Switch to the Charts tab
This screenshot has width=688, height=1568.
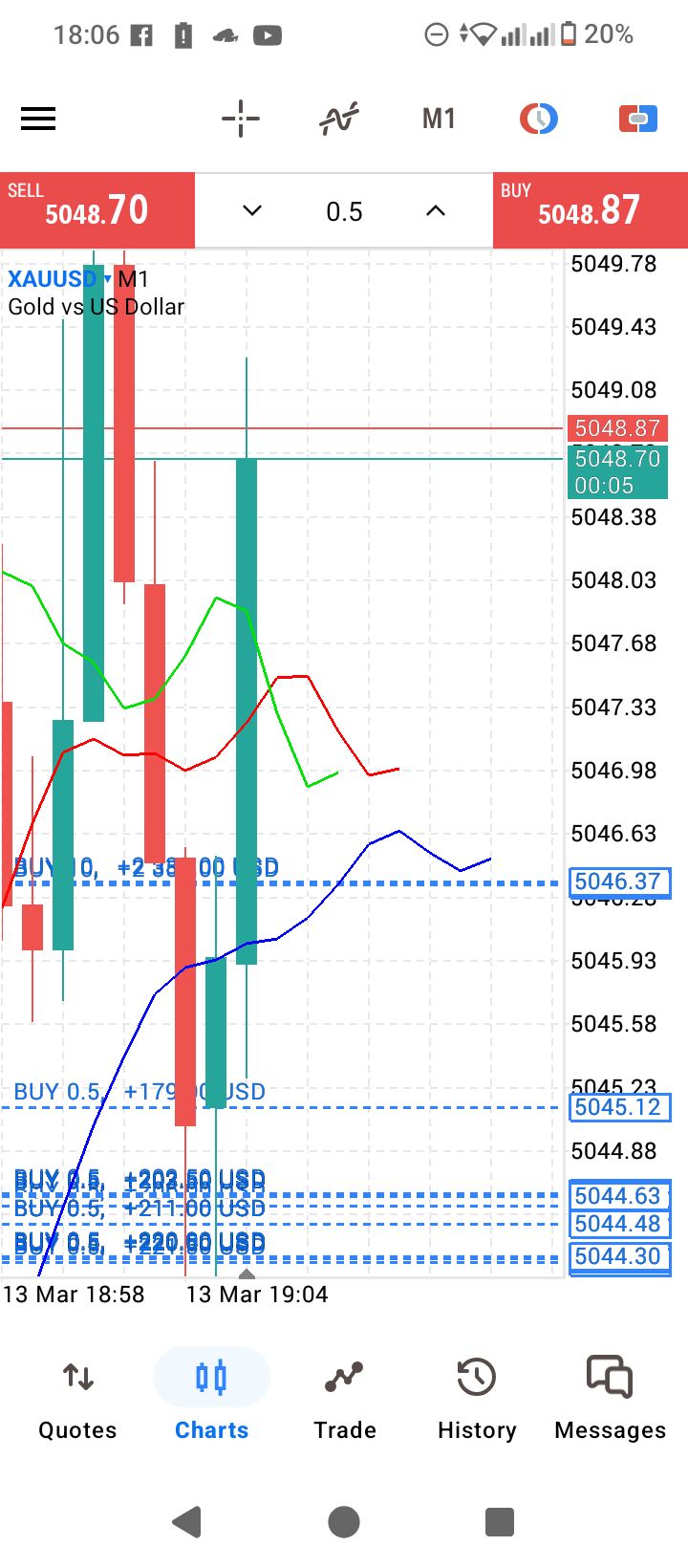[211, 1401]
